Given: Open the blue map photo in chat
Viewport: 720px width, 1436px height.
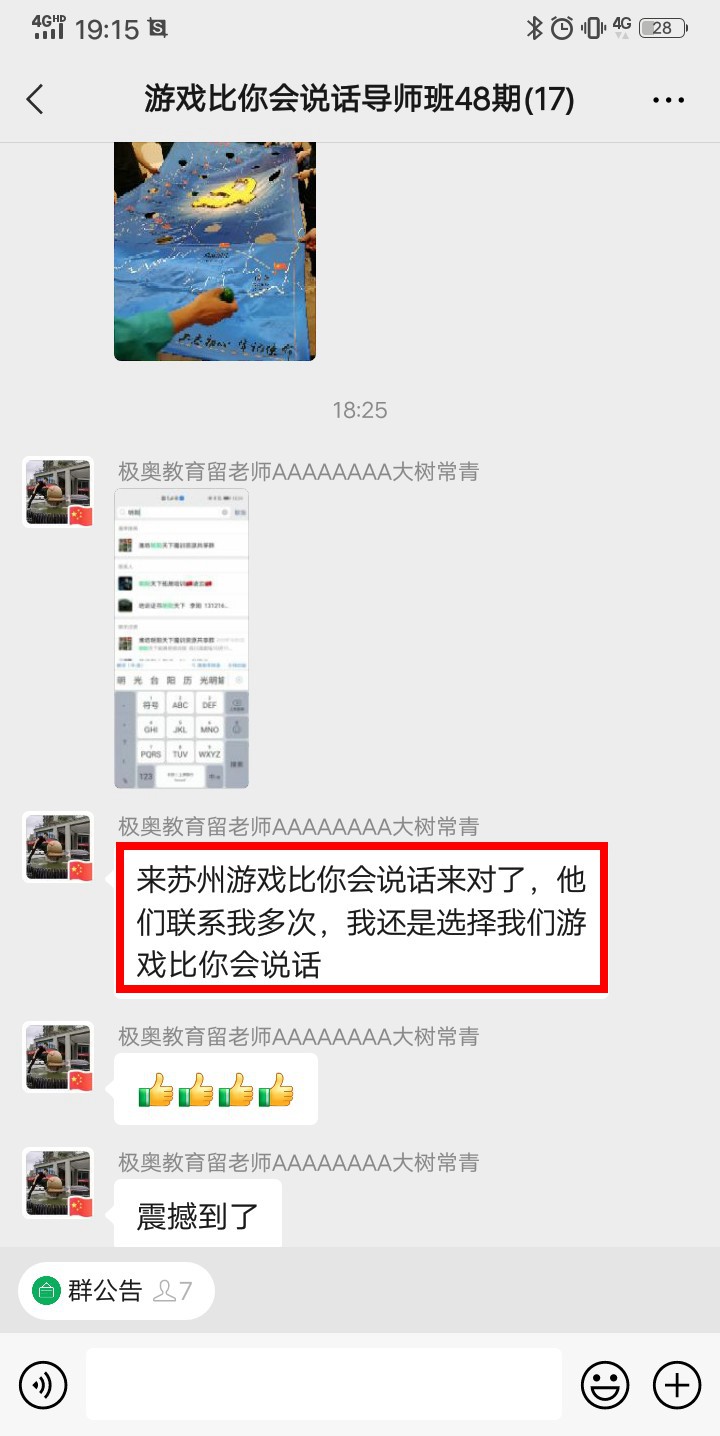Looking at the screenshot, I should (x=215, y=251).
